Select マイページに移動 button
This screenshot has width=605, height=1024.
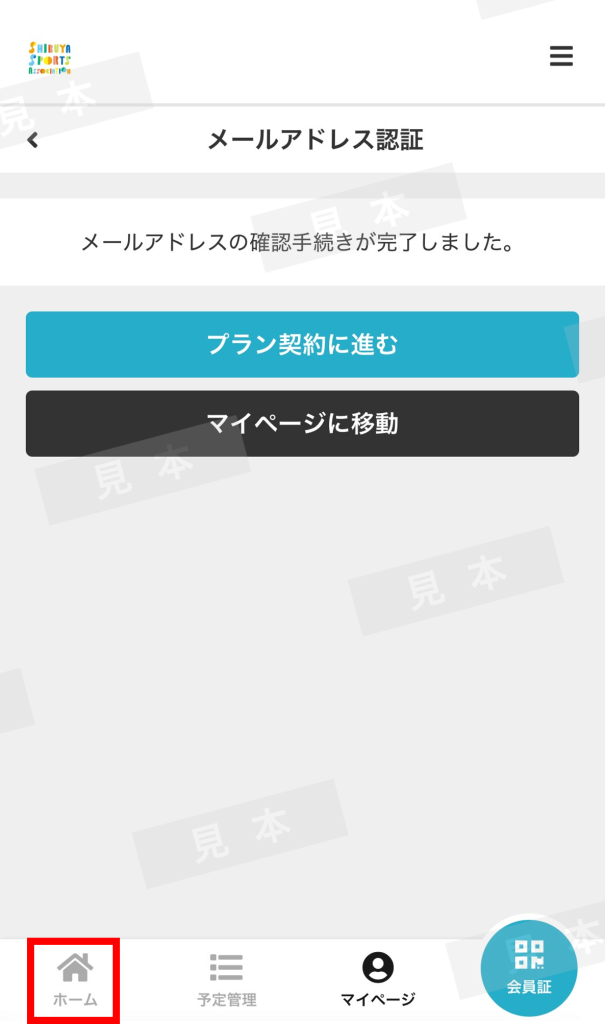(302, 424)
